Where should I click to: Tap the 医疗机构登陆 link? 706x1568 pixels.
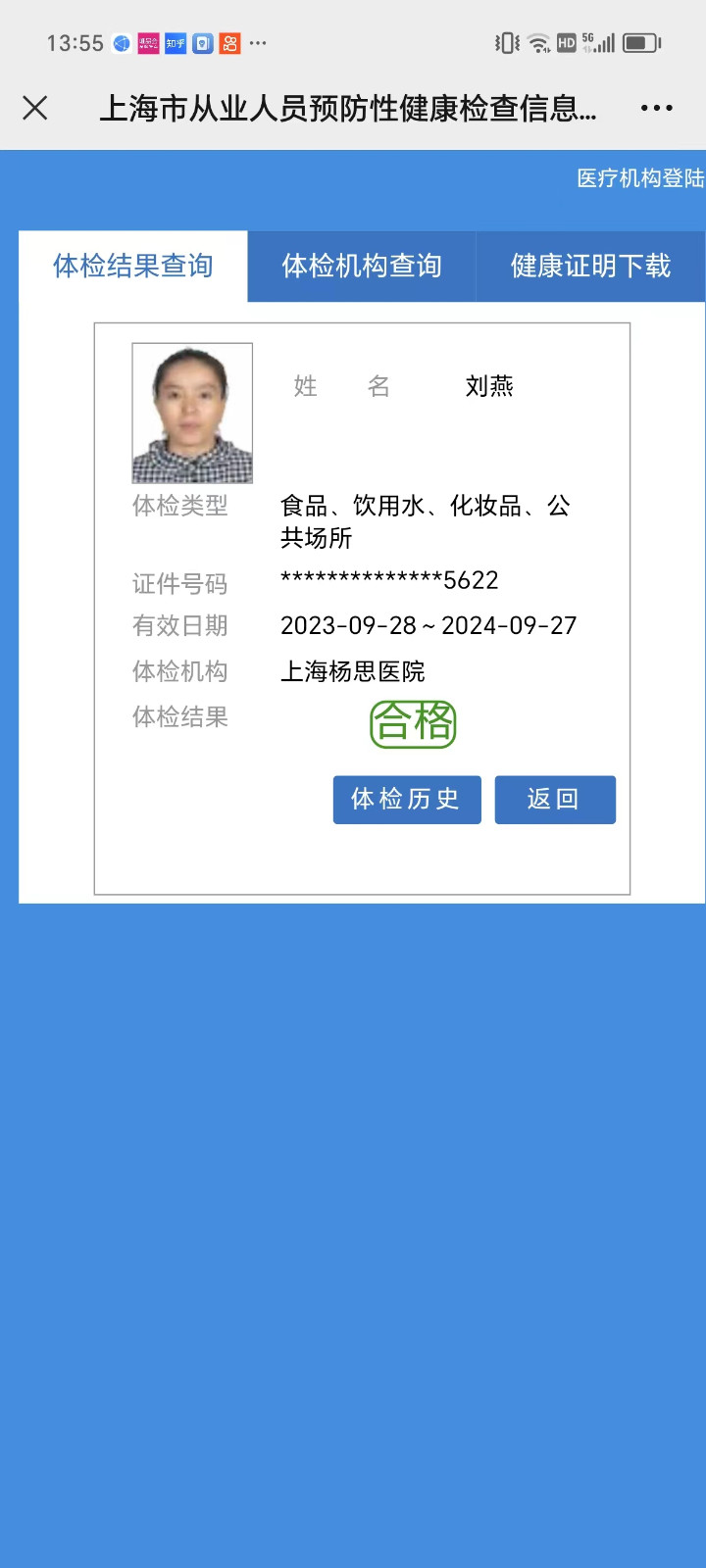click(x=639, y=178)
